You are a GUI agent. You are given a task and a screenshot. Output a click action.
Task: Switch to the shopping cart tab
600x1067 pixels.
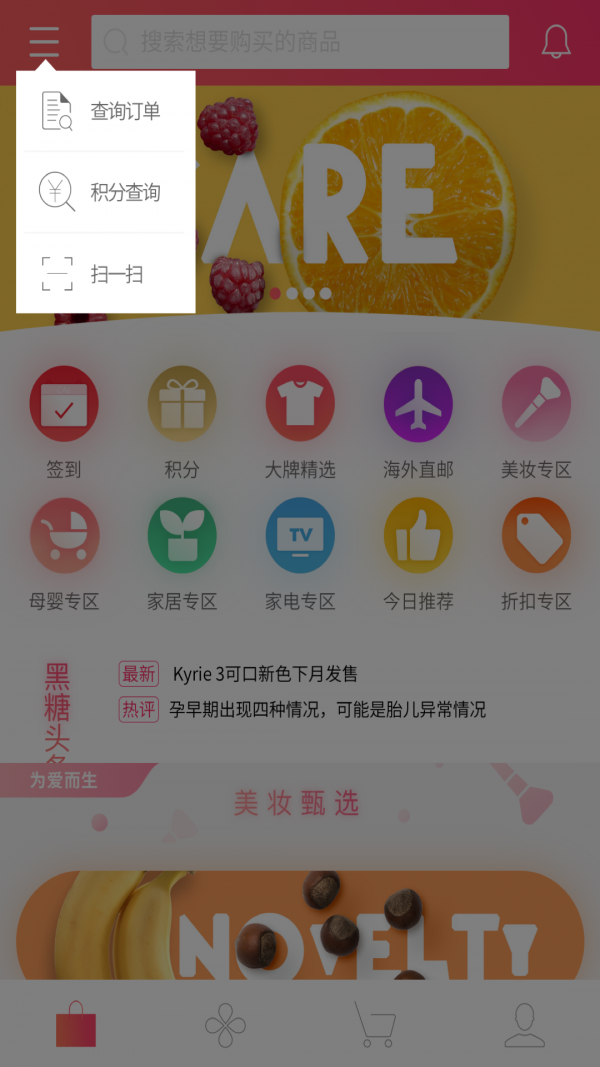tap(375, 1024)
